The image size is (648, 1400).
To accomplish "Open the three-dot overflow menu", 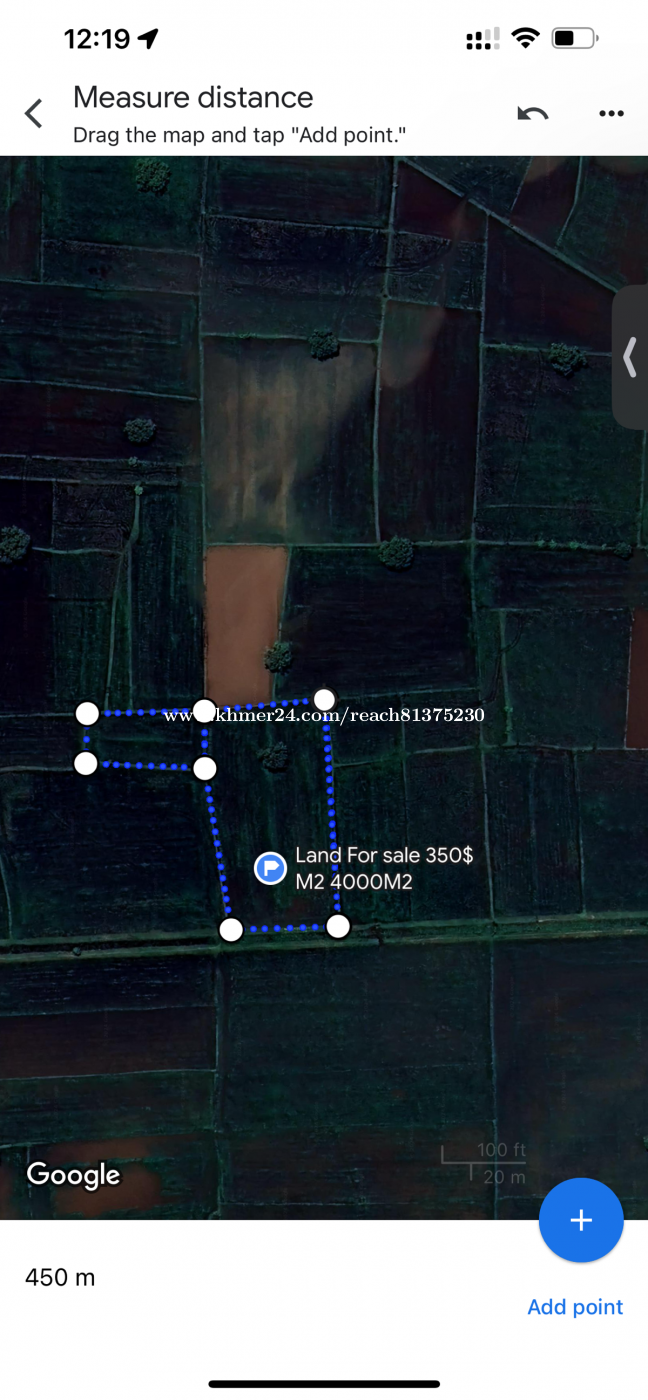I will [611, 113].
